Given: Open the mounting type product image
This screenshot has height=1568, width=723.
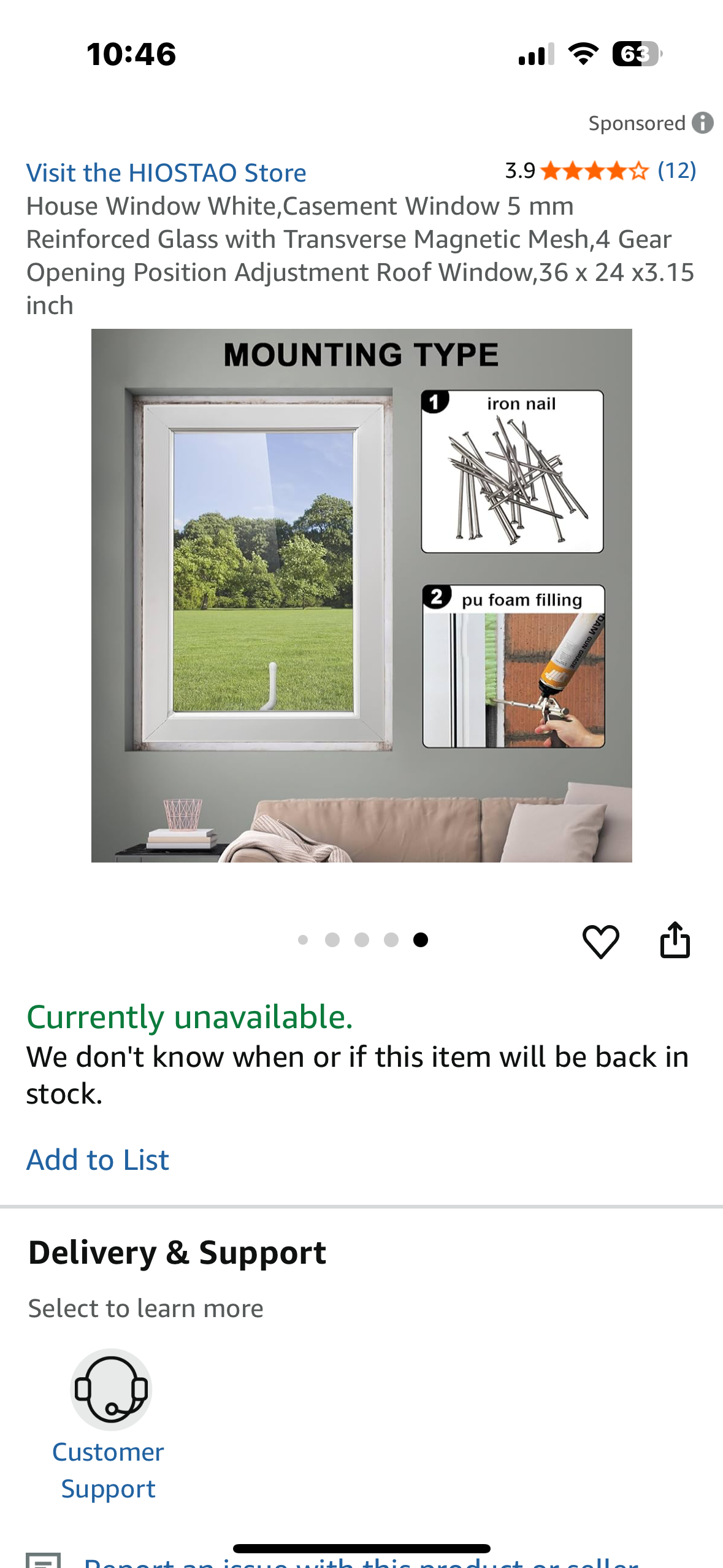Looking at the screenshot, I should 361,595.
